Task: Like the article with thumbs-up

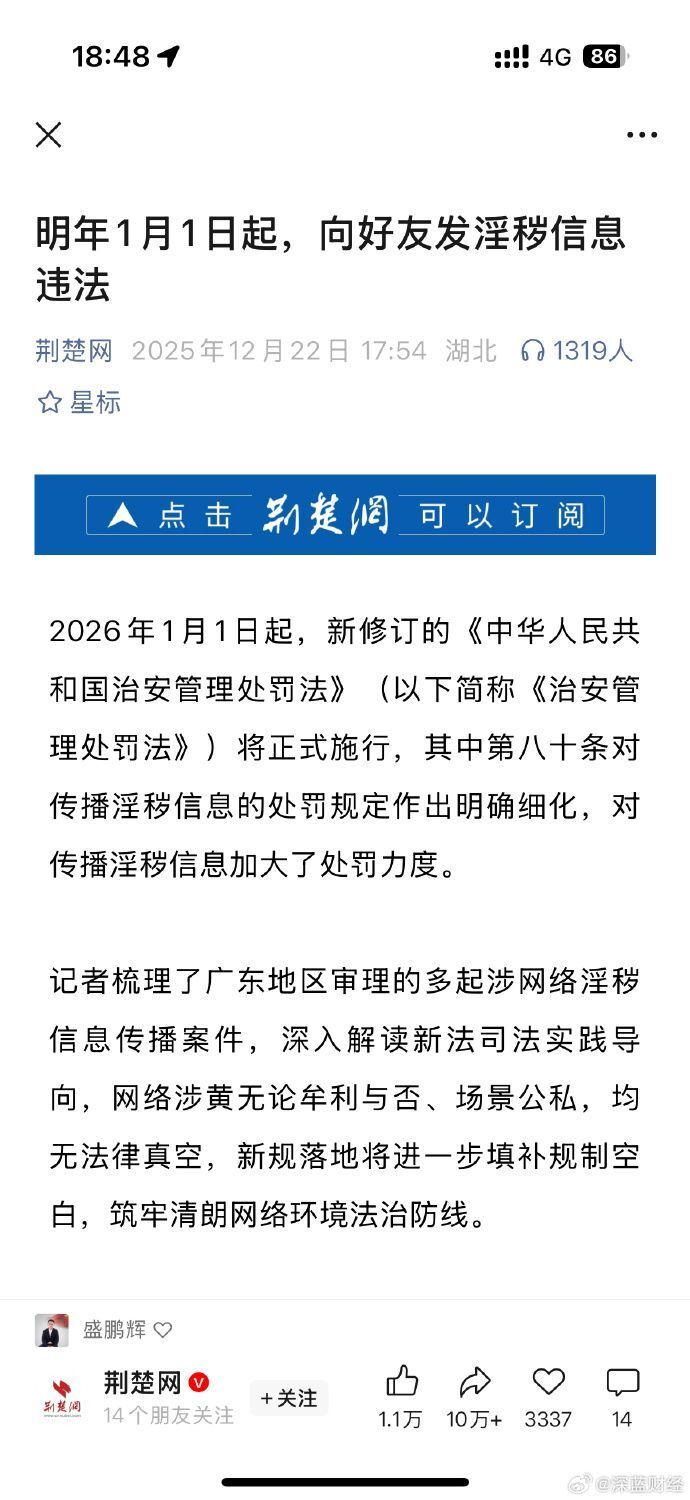Action: point(401,1383)
